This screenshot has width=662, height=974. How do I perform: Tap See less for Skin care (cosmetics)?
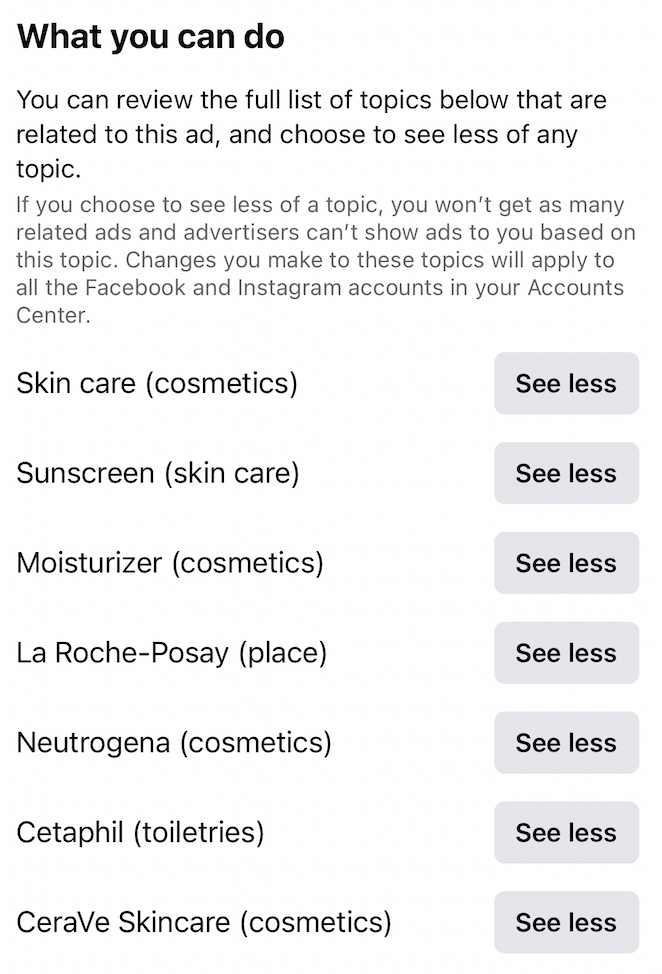(x=566, y=383)
